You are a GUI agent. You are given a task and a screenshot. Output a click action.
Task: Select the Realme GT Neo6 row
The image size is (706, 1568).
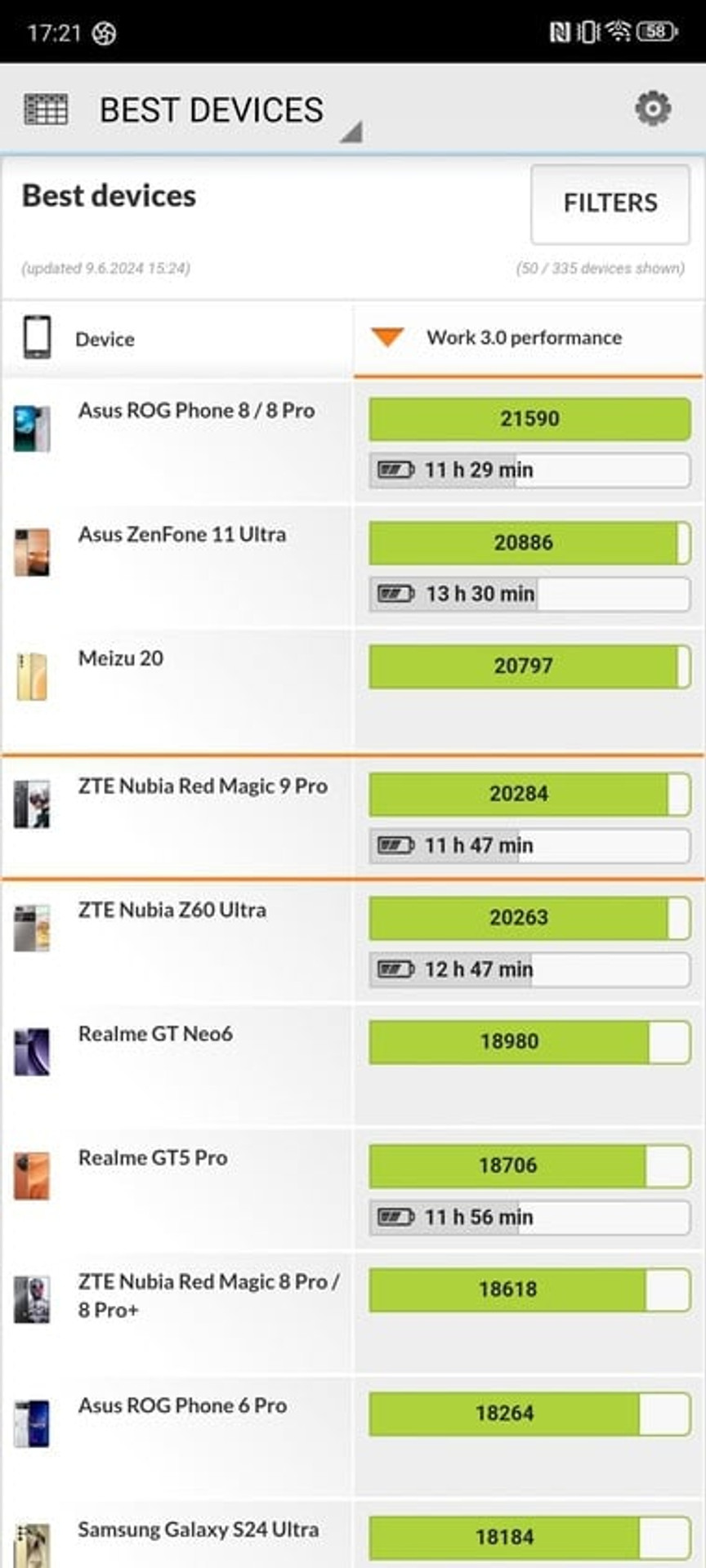click(x=155, y=1035)
